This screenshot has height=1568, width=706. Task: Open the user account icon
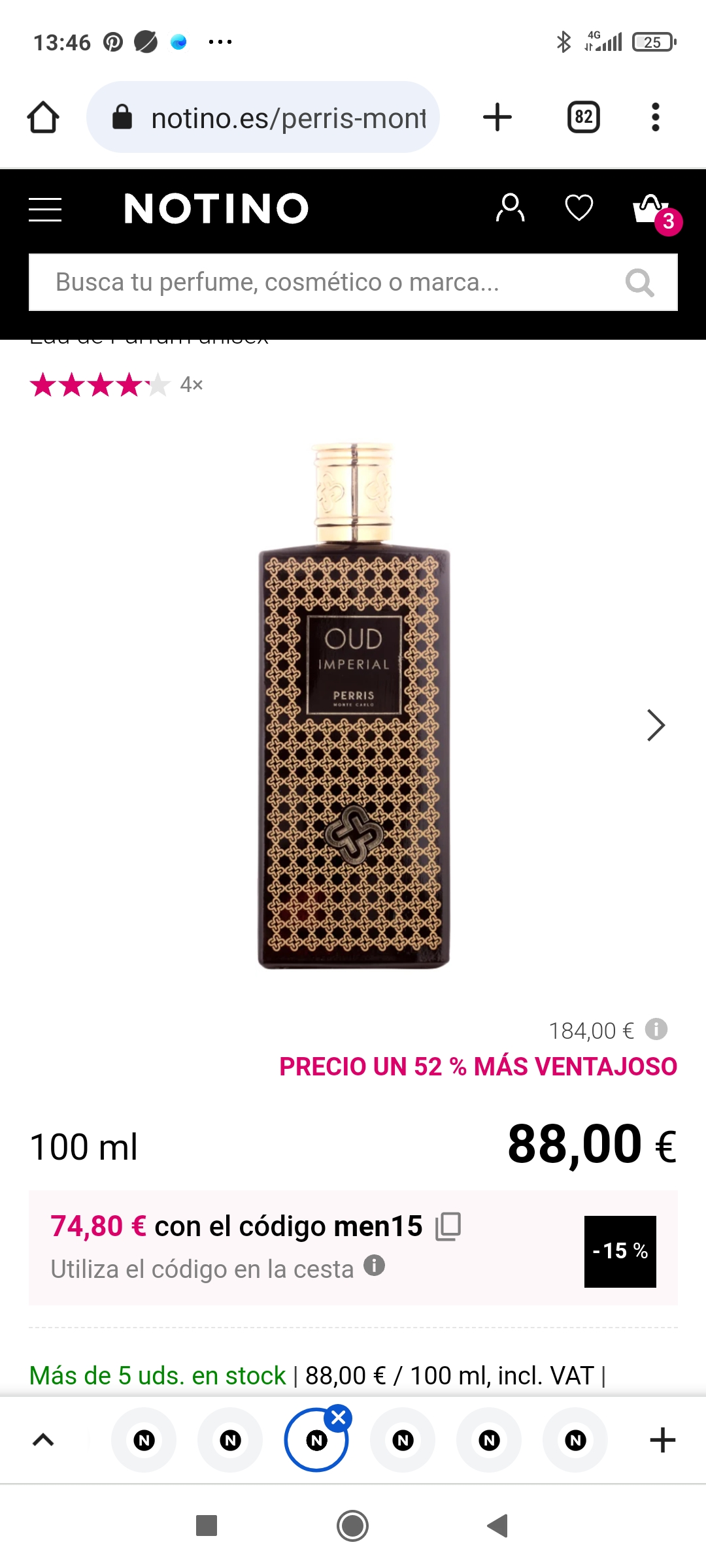510,208
